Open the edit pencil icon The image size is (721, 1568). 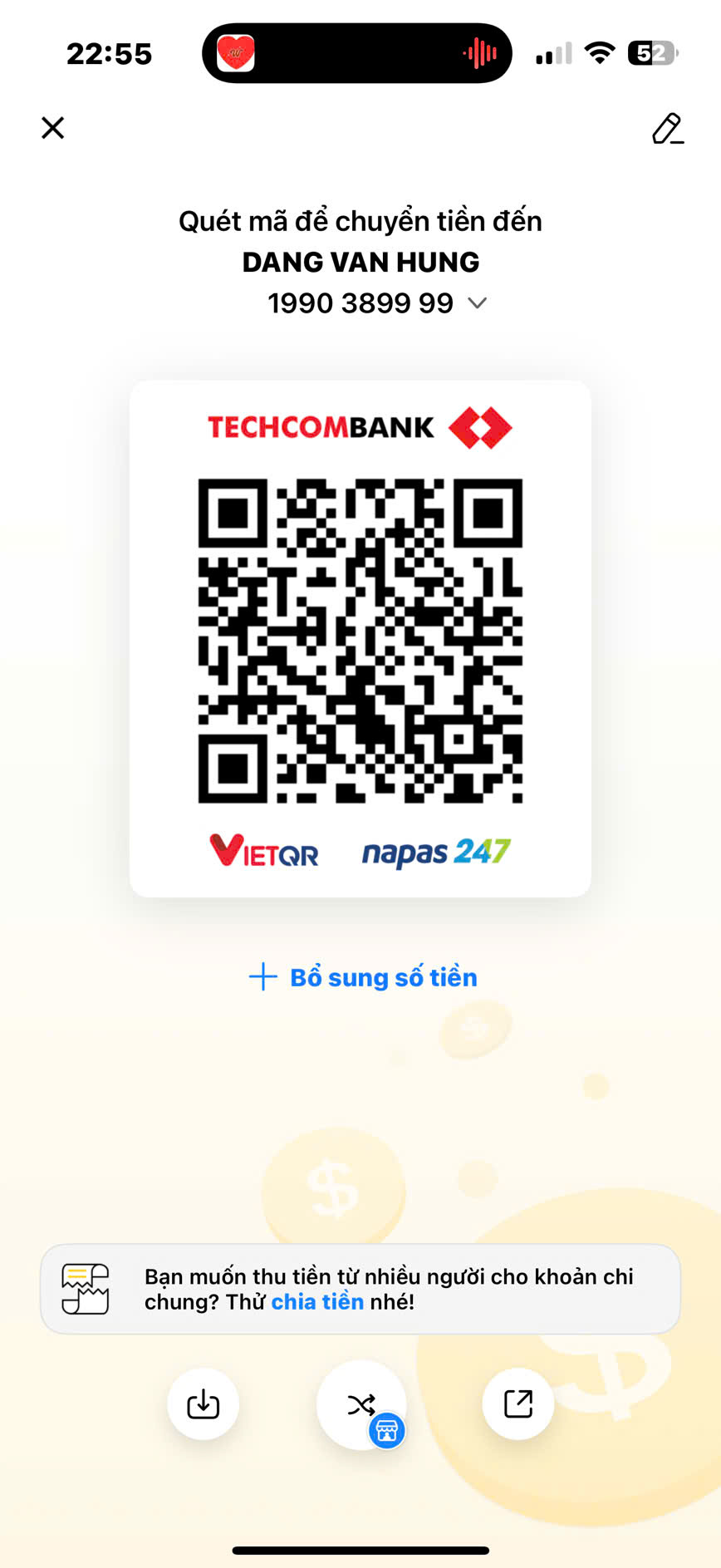[667, 129]
